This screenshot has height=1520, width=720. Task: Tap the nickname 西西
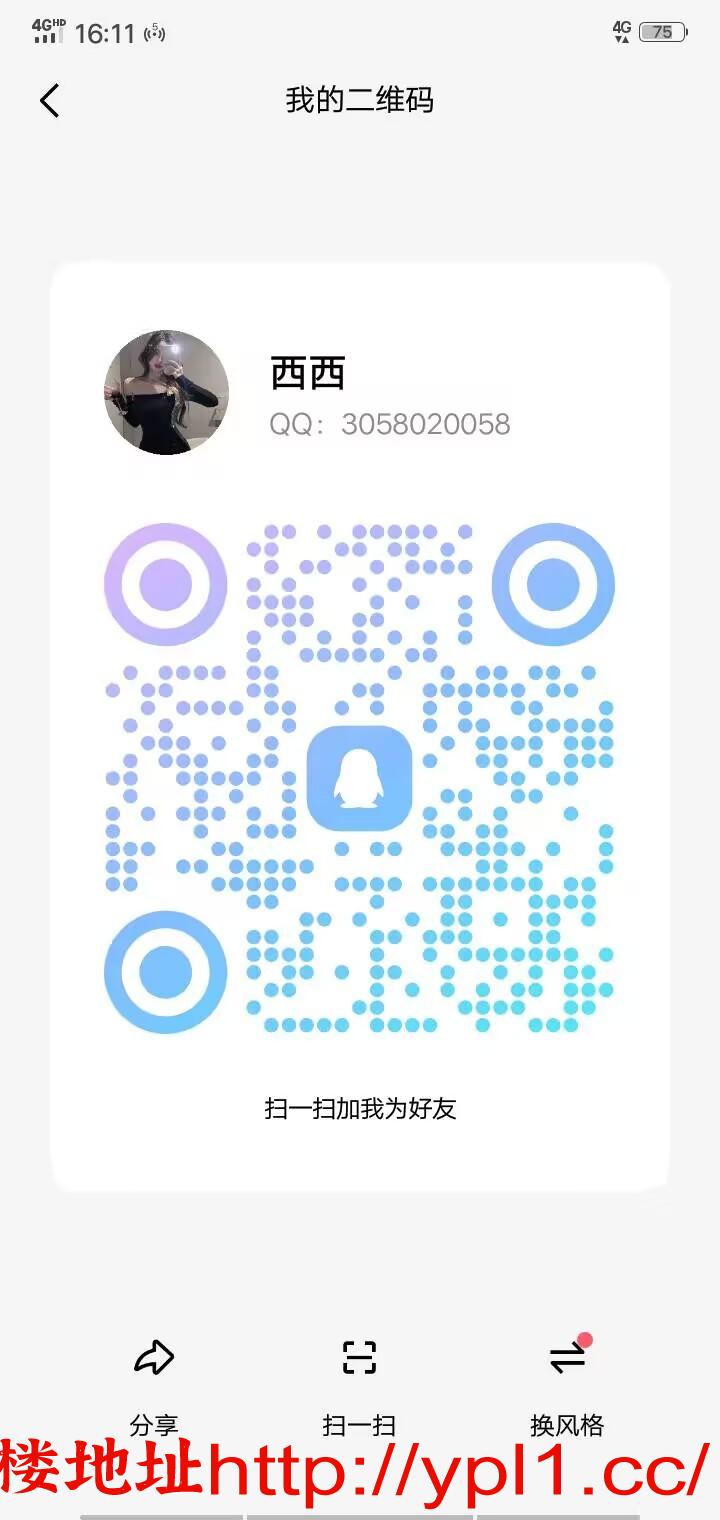point(310,375)
